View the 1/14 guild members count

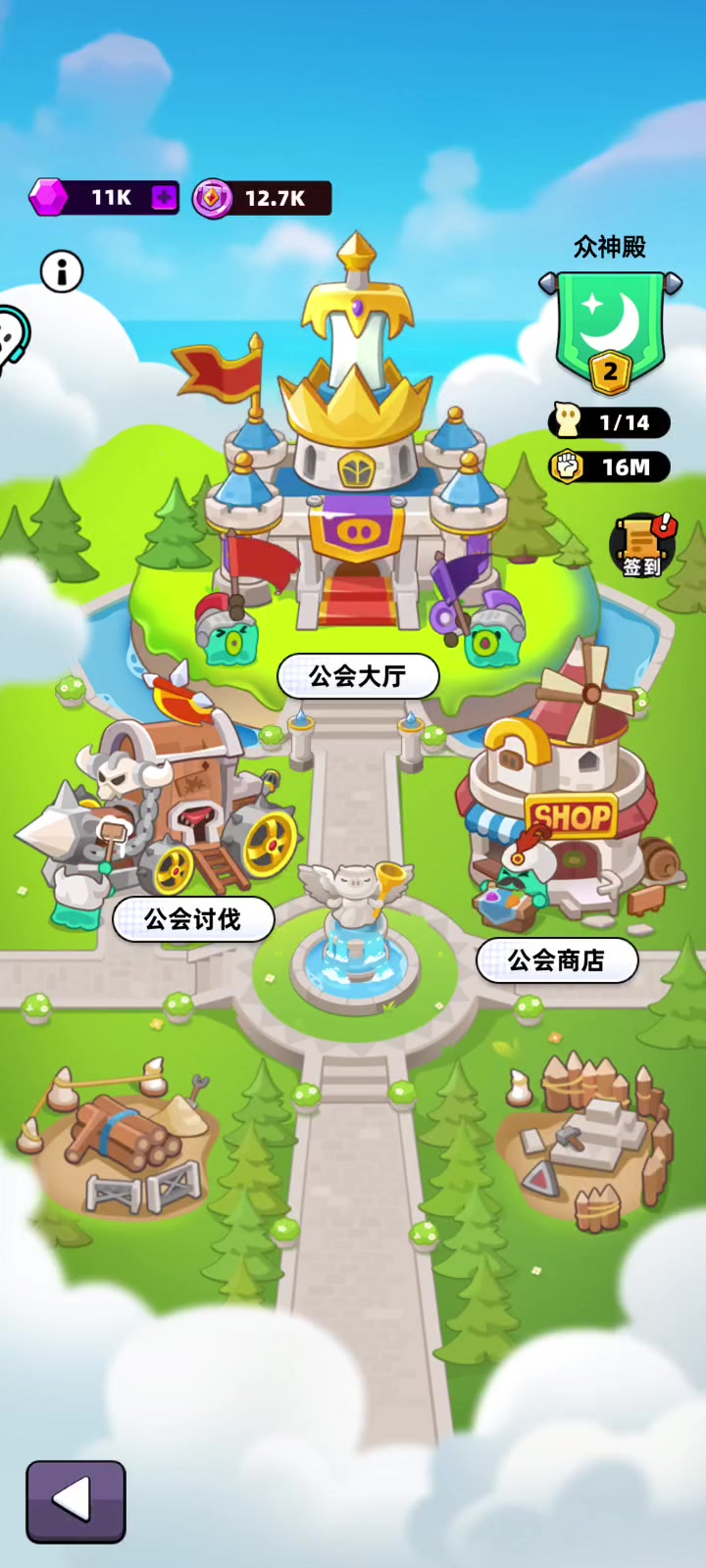(609, 422)
